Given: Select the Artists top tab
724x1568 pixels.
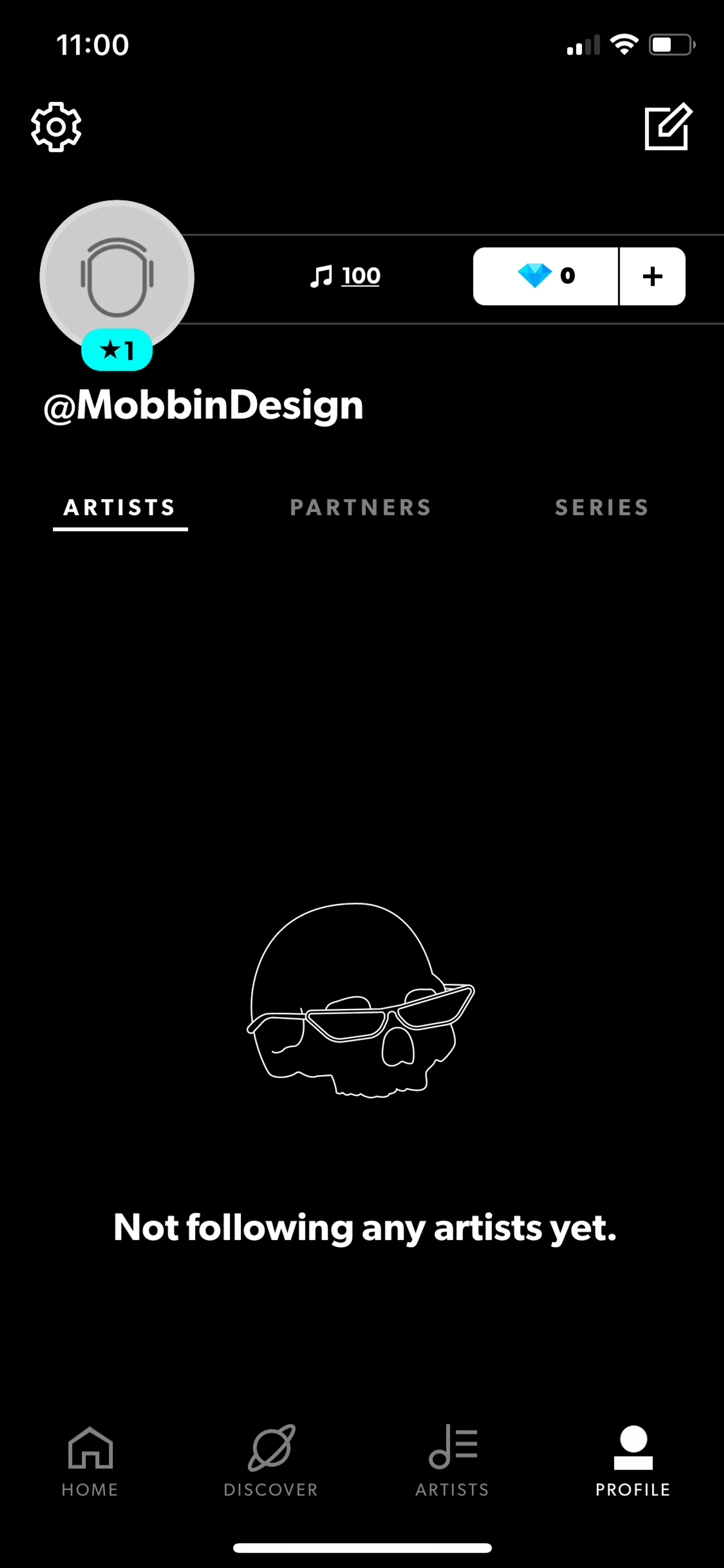Looking at the screenshot, I should [x=120, y=508].
